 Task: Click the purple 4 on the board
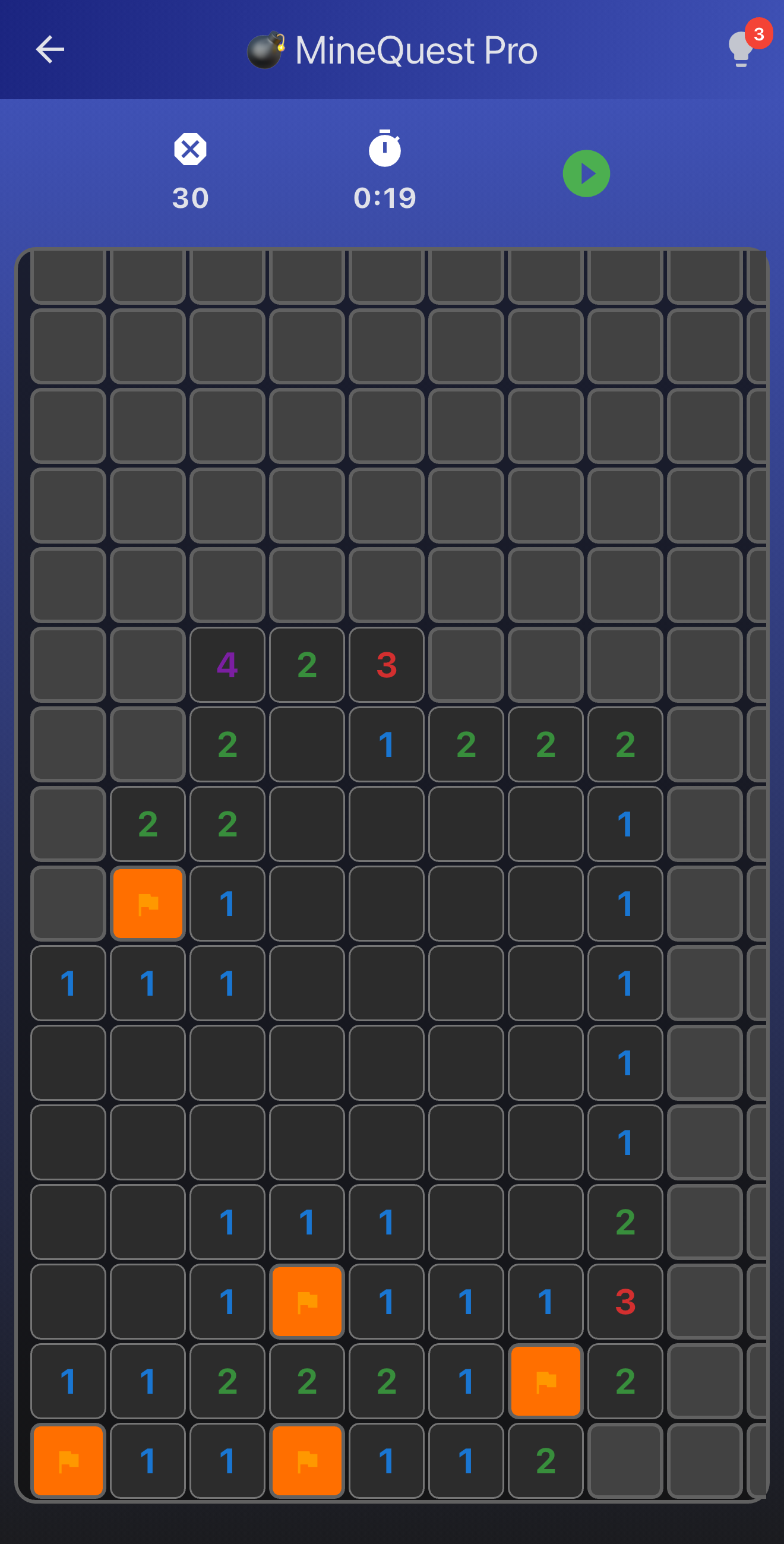pyautogui.click(x=227, y=665)
